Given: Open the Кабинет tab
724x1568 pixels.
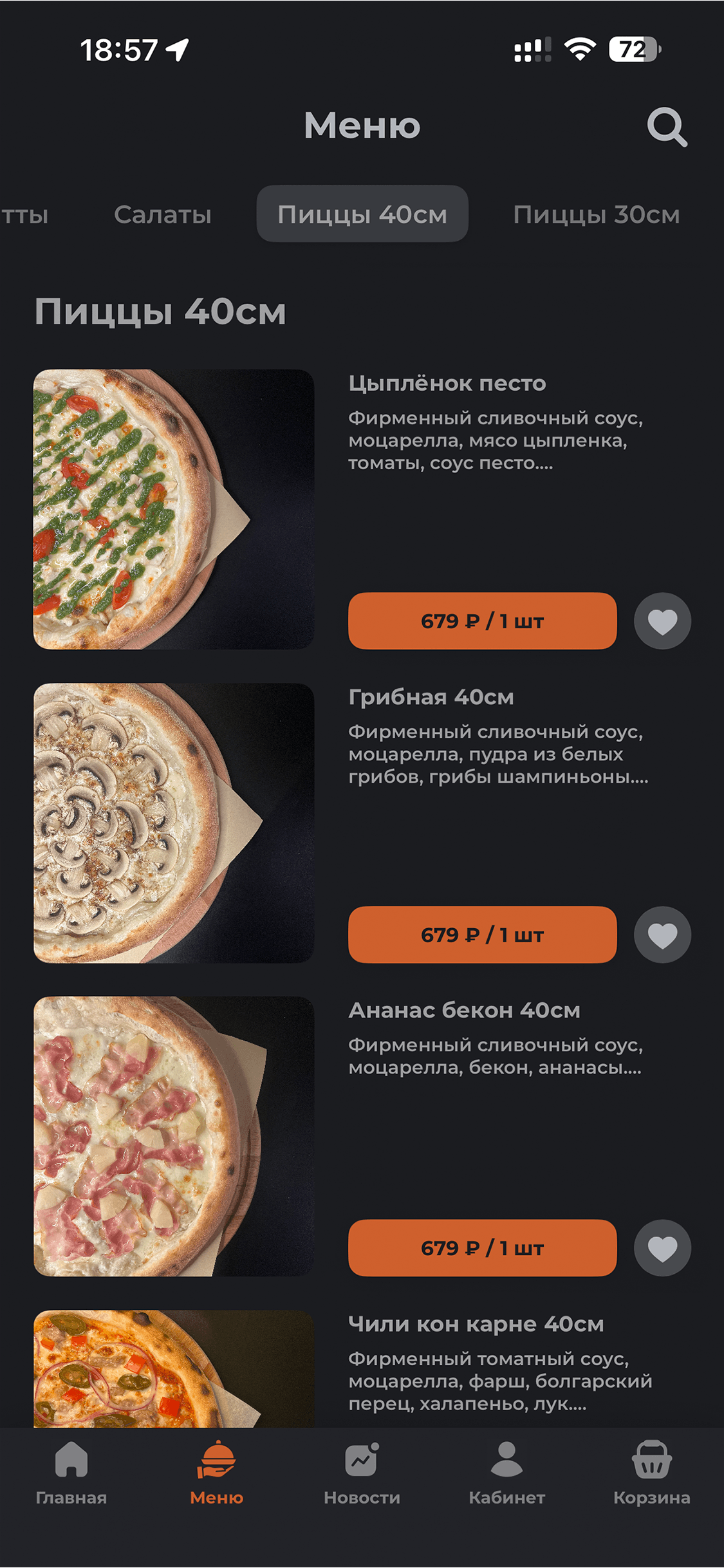Looking at the screenshot, I should (x=506, y=1473).
